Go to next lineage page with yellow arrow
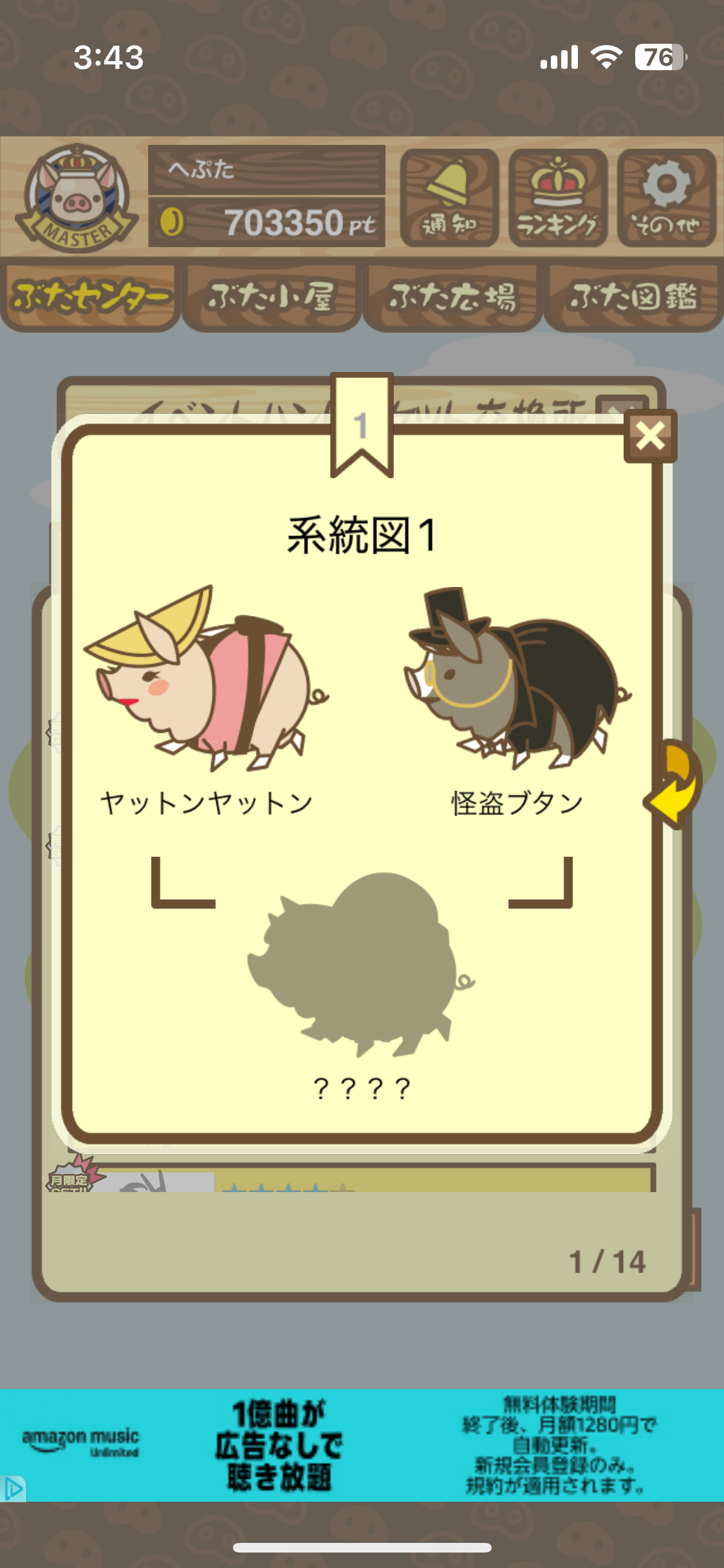Viewport: 724px width, 1568px height. coord(674,783)
